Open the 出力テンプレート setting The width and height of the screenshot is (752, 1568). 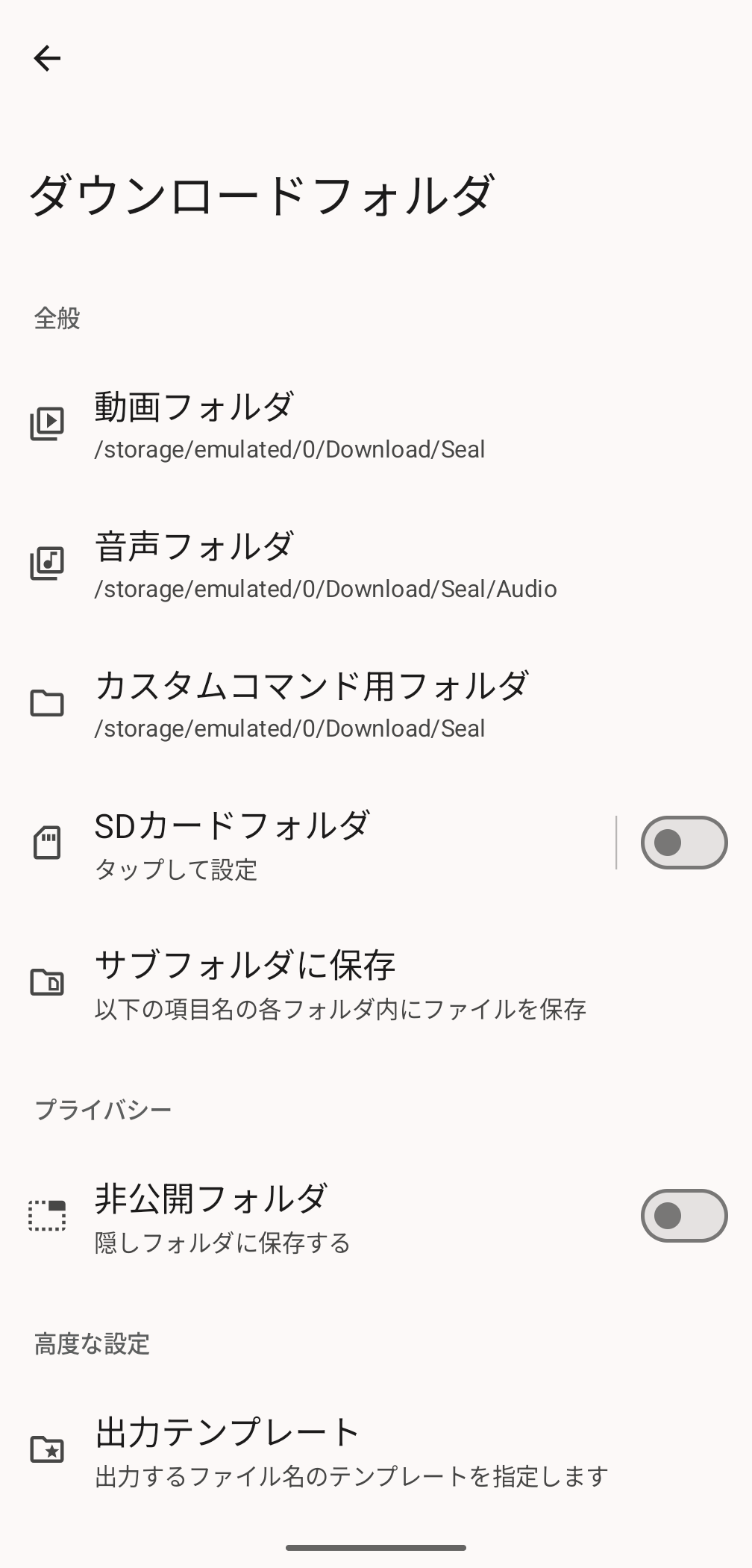(x=351, y=1450)
